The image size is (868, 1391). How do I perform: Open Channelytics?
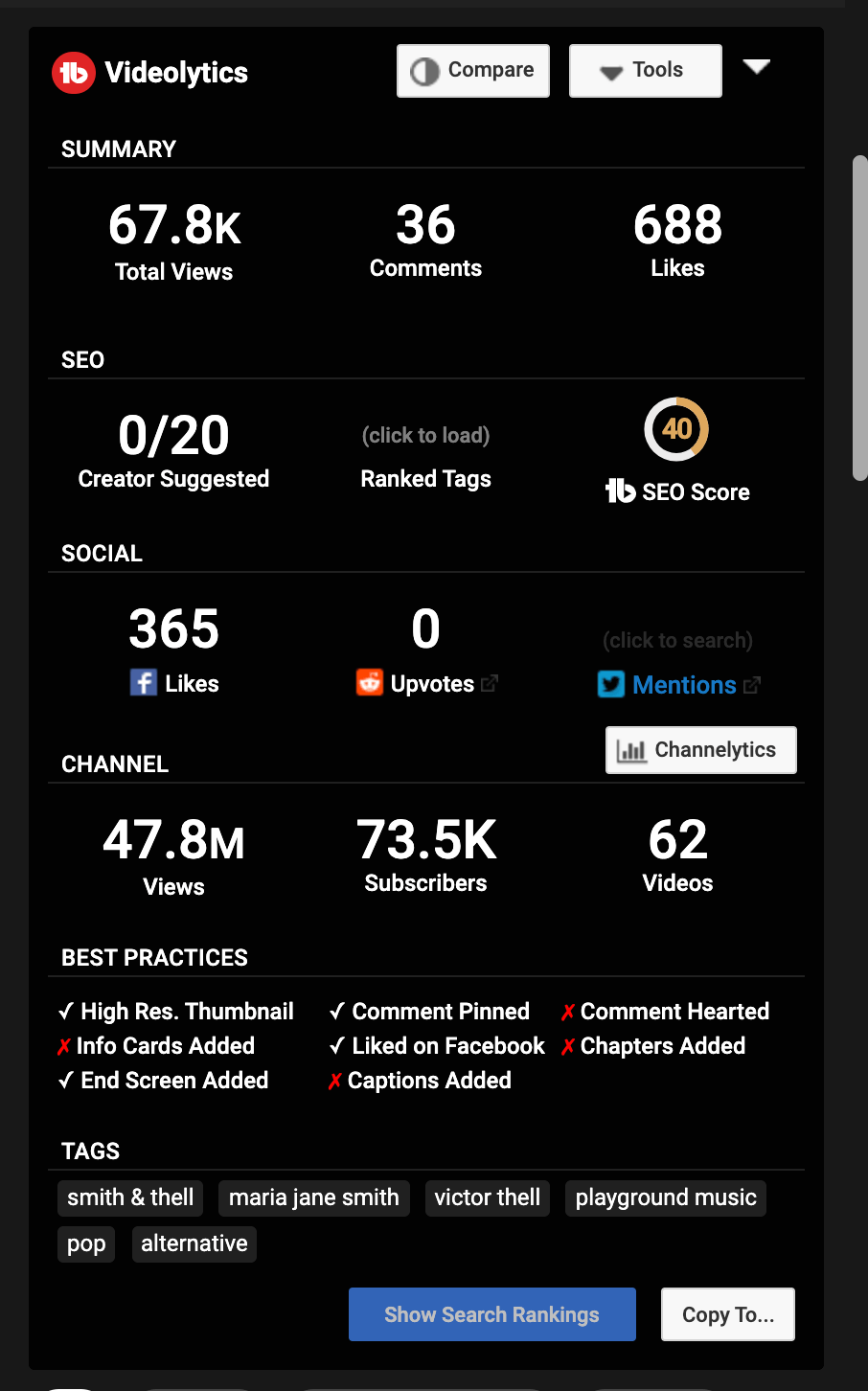[700, 750]
